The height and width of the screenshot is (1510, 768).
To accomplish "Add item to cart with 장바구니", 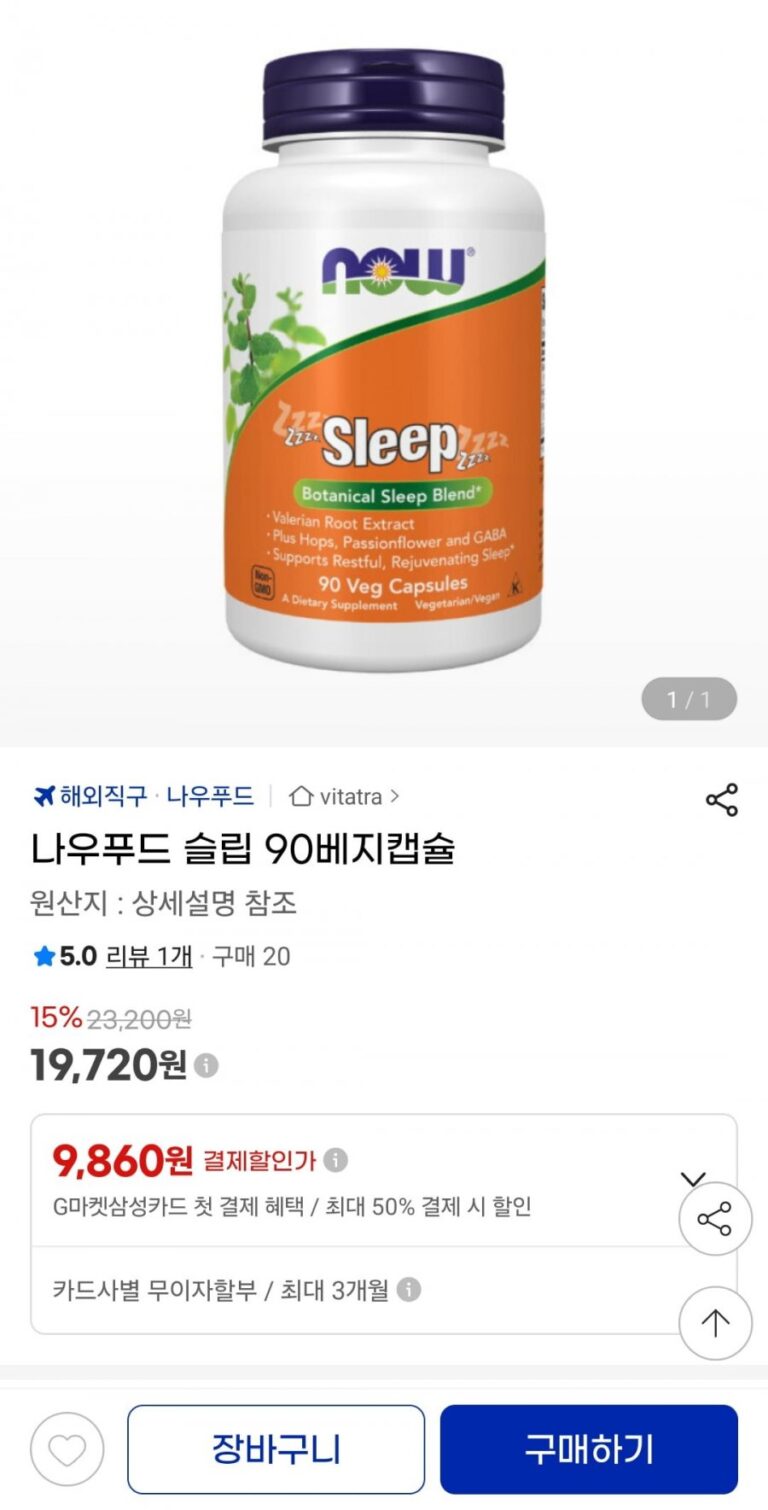I will pyautogui.click(x=276, y=1449).
